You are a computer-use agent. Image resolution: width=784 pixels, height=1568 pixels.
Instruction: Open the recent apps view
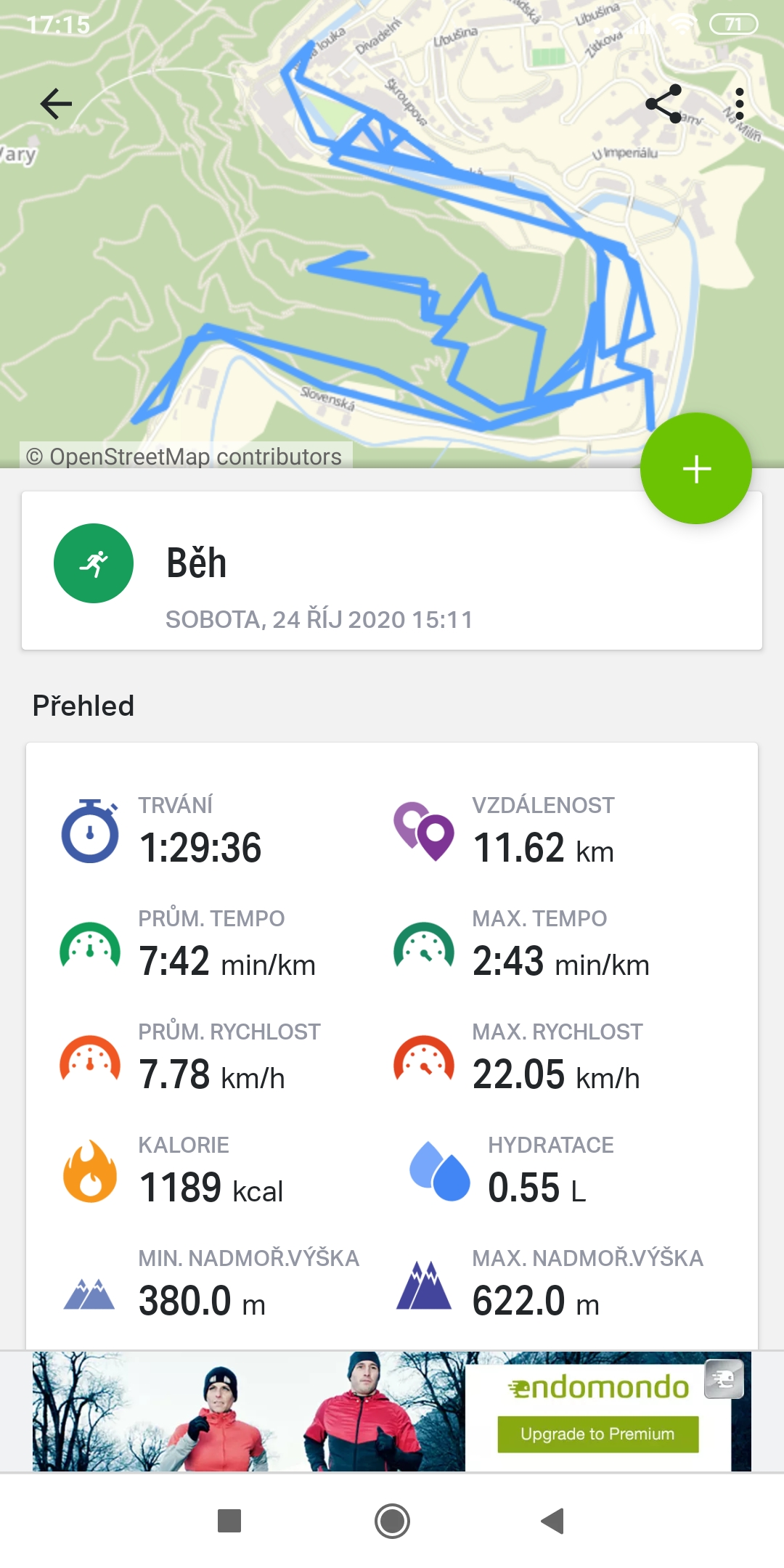229,1521
